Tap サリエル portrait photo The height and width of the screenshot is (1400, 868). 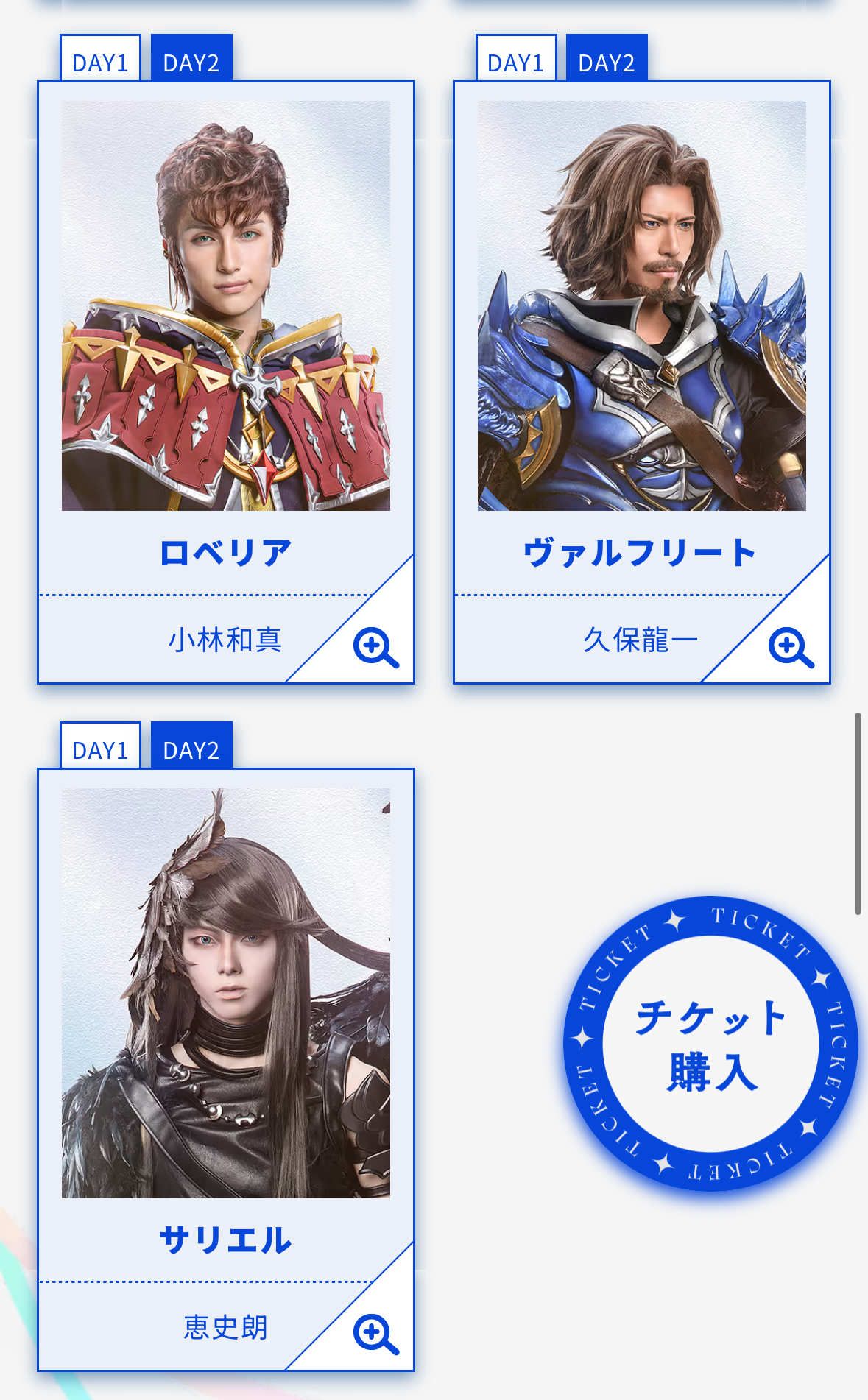(x=226, y=993)
